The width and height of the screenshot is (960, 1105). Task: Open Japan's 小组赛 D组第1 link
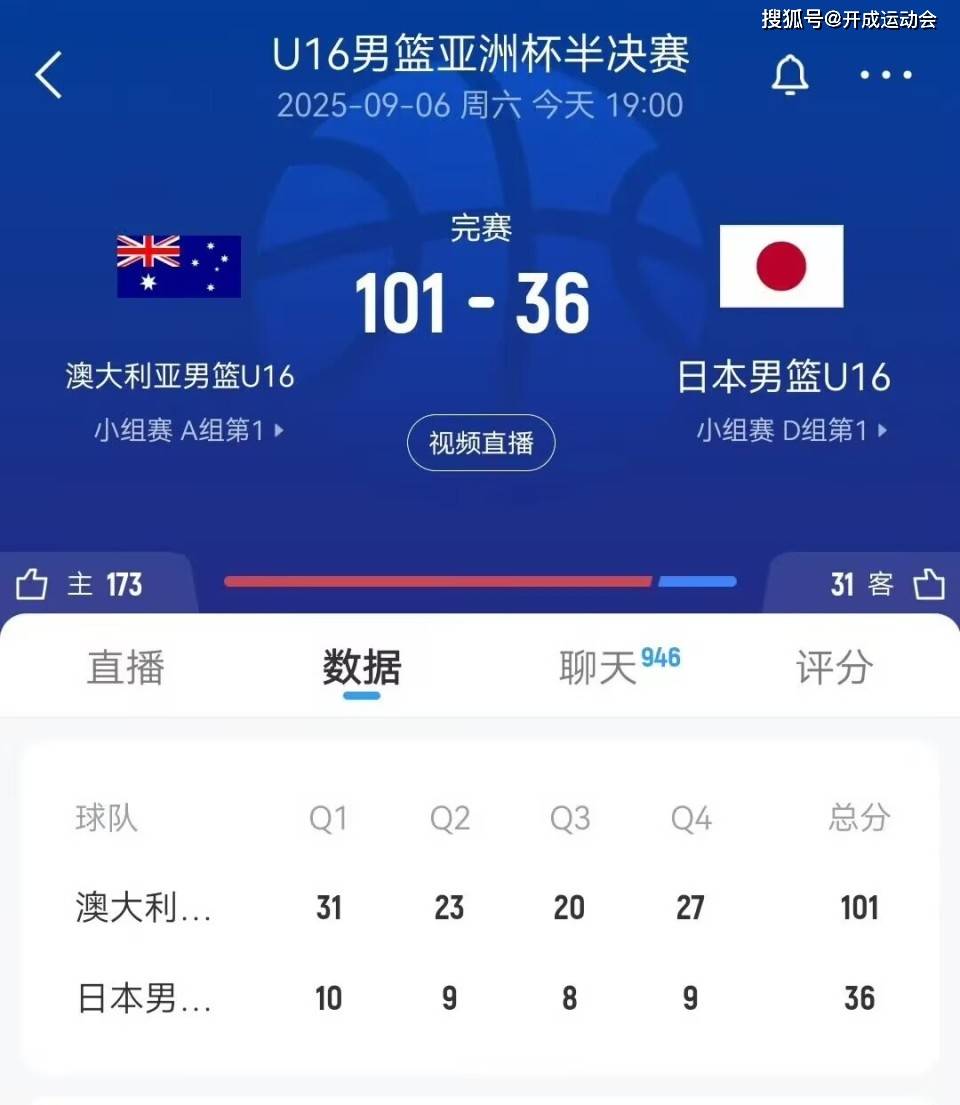[792, 431]
